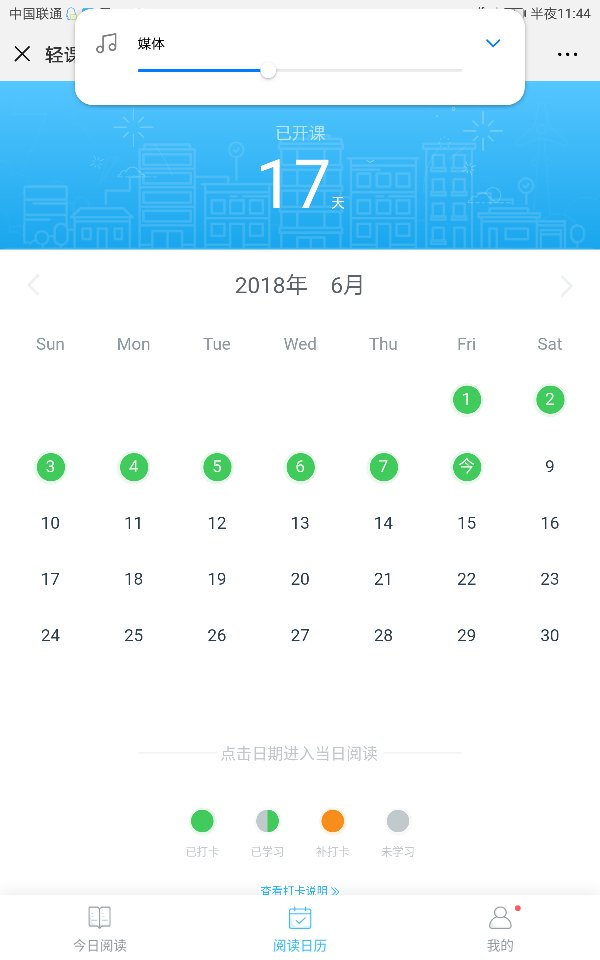Select June 2 on the calendar
Image resolution: width=600 pixels, height=960 pixels.
550,400
